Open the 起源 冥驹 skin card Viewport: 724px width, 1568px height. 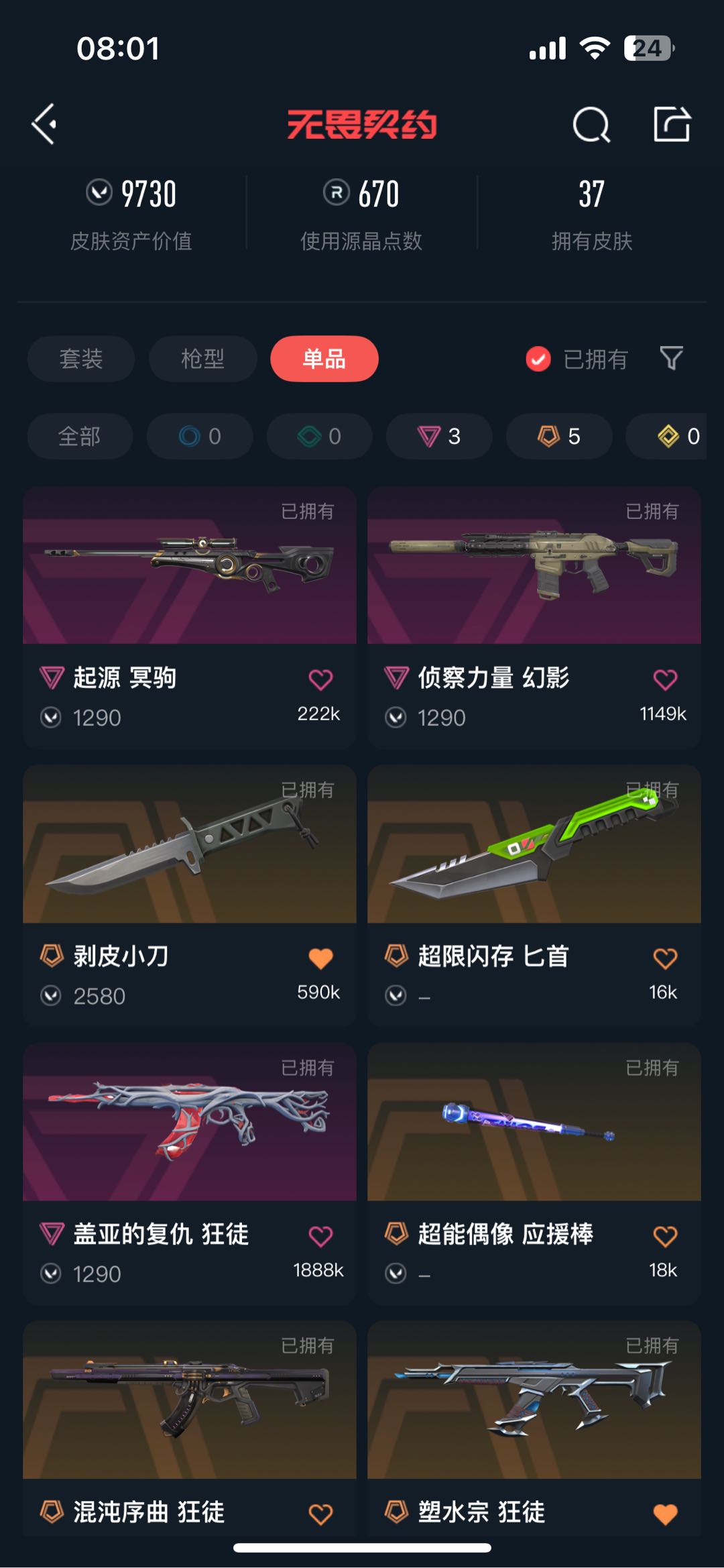[189, 567]
